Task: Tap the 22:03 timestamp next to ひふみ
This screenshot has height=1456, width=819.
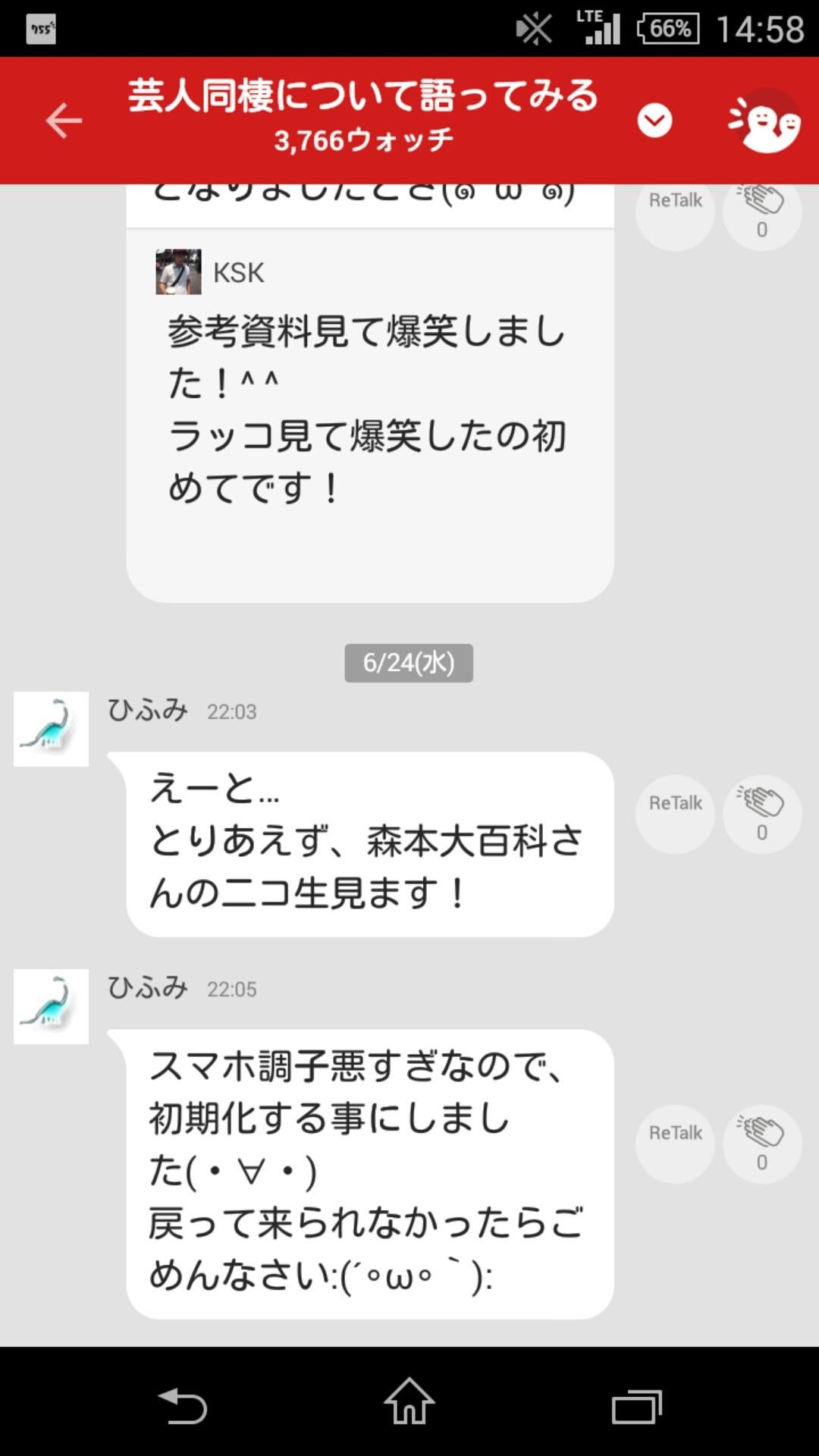Action: coord(231,712)
